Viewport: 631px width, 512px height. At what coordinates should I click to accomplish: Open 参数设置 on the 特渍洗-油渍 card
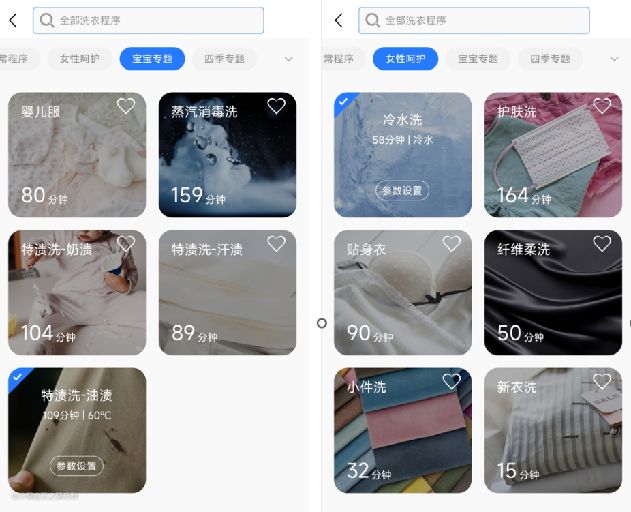(x=76, y=466)
